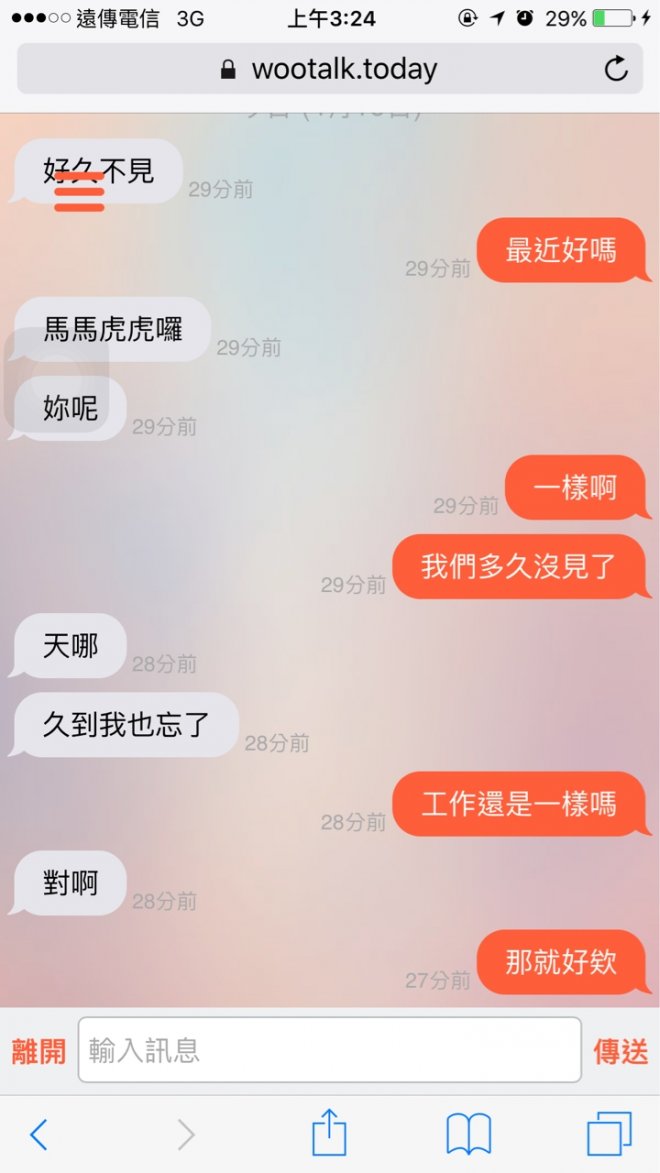Open the orange hamburger menu

click(79, 192)
